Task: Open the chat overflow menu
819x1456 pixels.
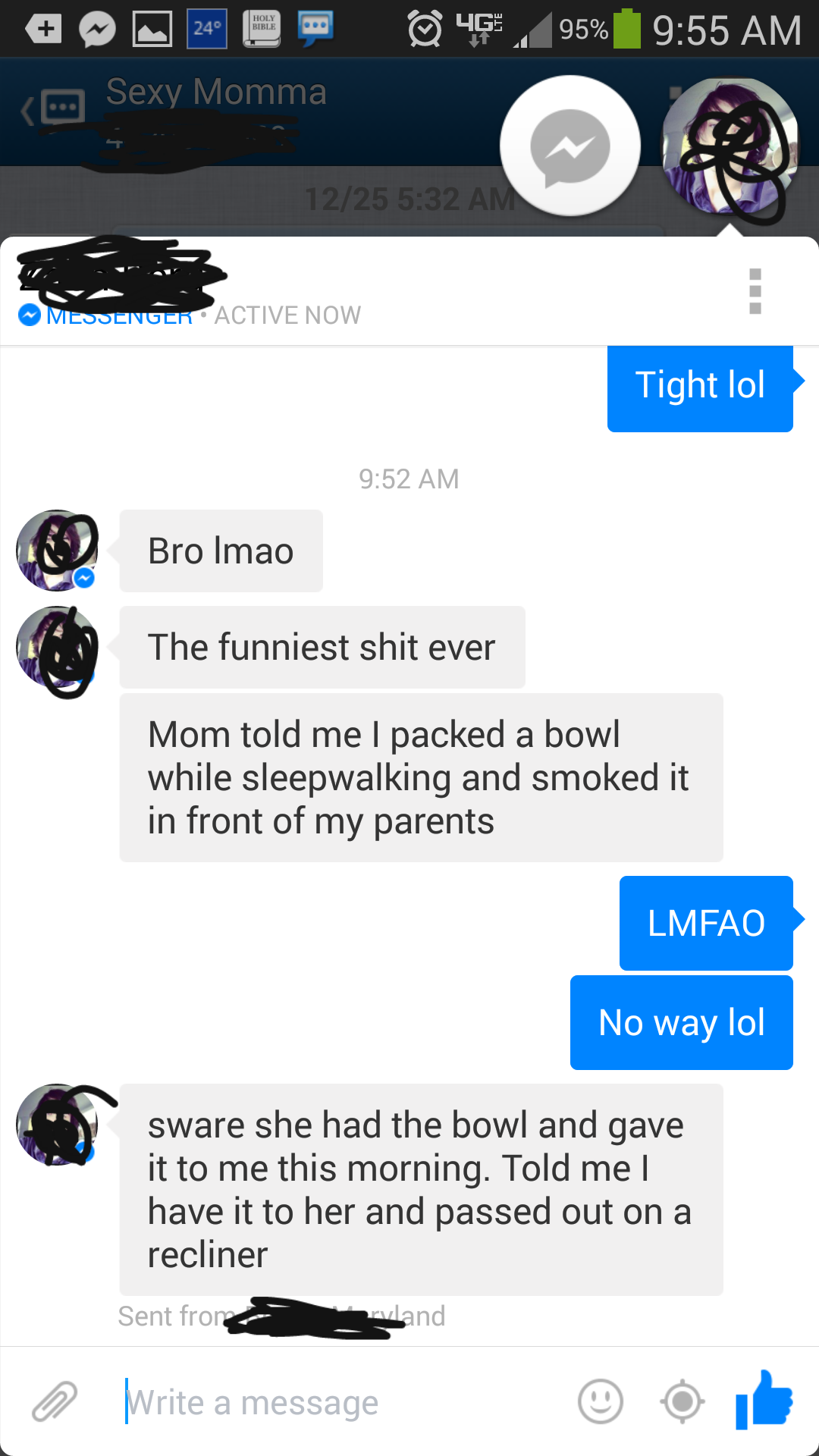Action: coord(755,291)
